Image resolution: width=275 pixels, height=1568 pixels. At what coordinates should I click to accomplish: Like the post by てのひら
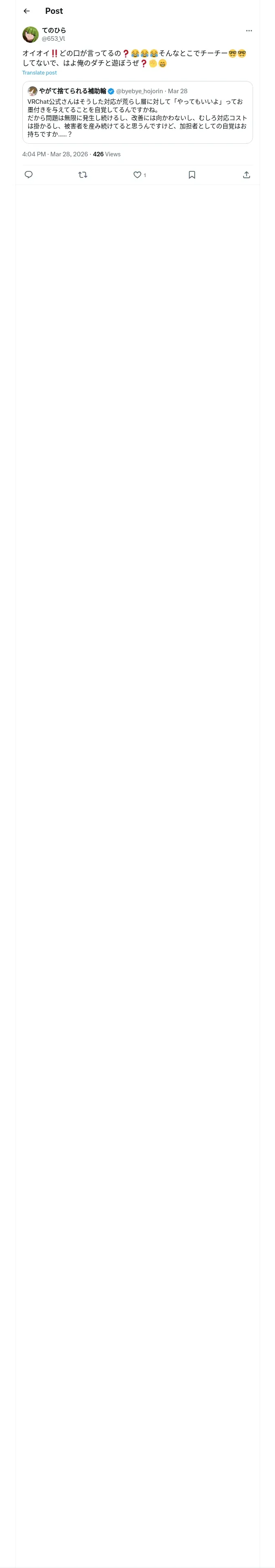[x=140, y=175]
